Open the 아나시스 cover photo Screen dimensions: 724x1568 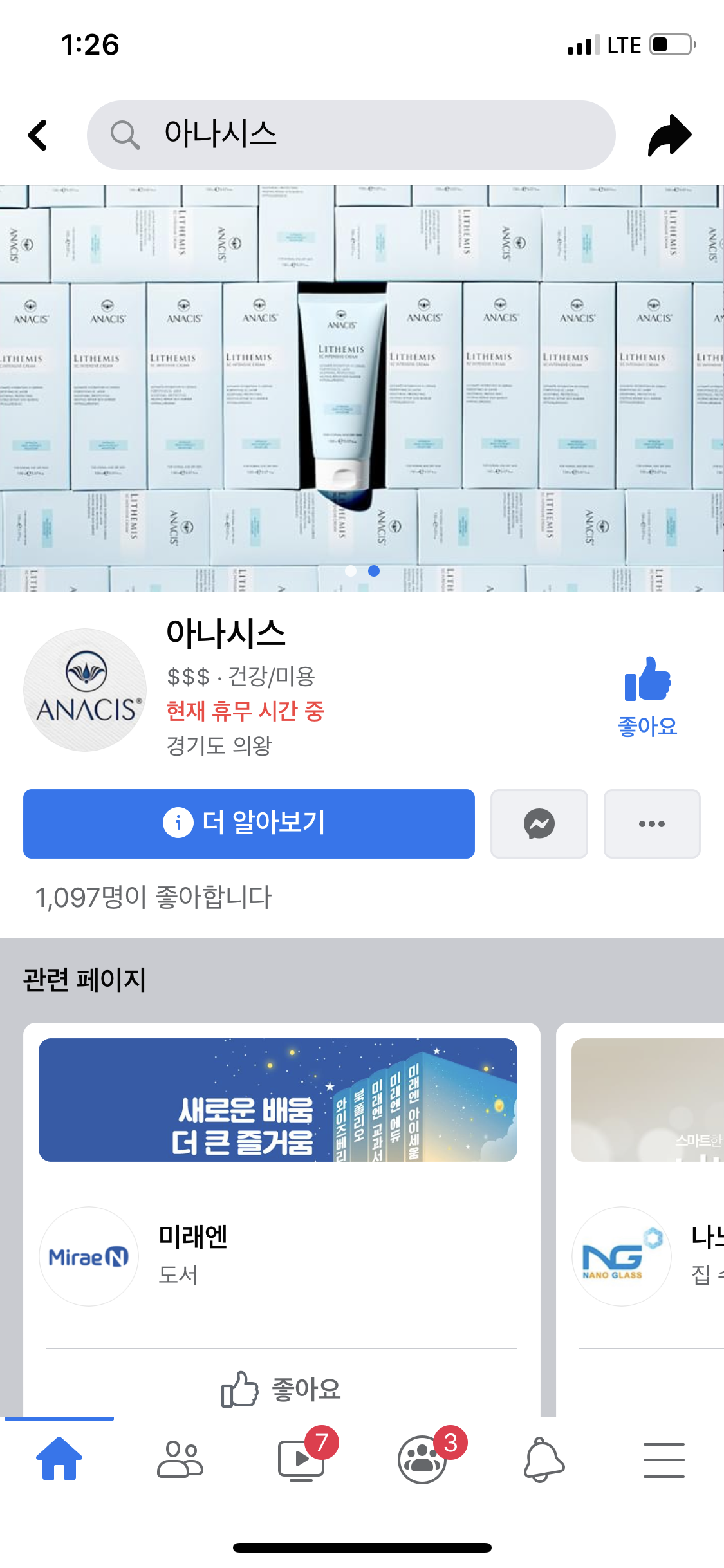[362, 388]
